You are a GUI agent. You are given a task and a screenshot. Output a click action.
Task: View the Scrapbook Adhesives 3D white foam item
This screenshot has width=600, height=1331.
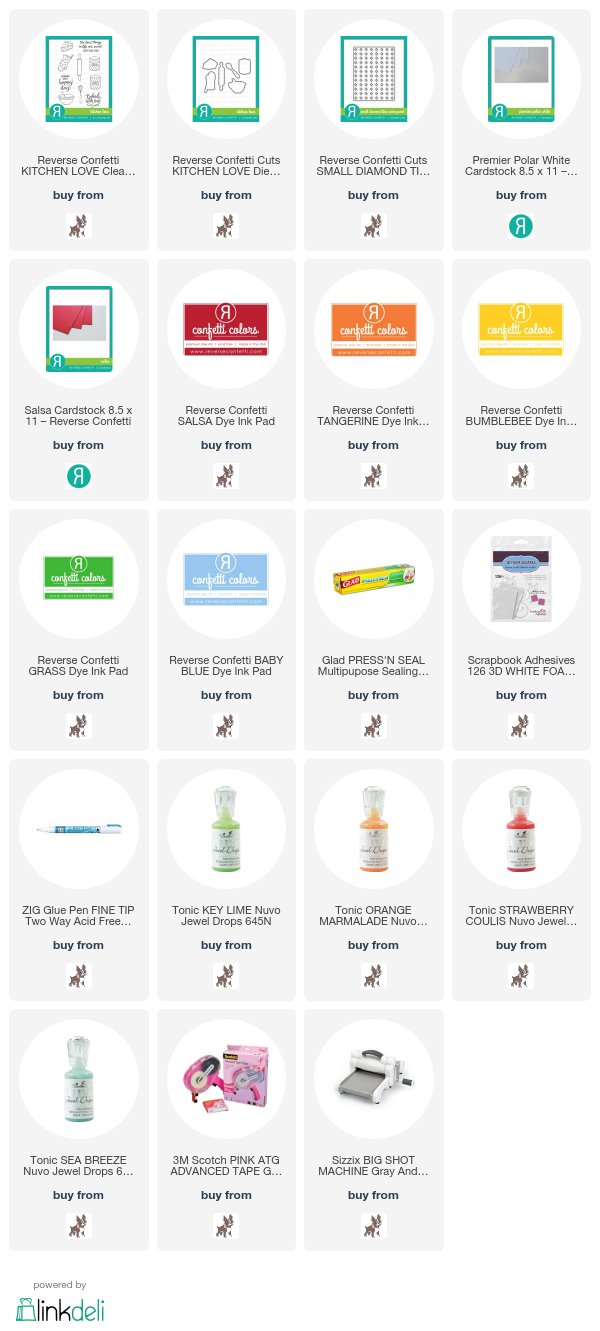click(520, 630)
